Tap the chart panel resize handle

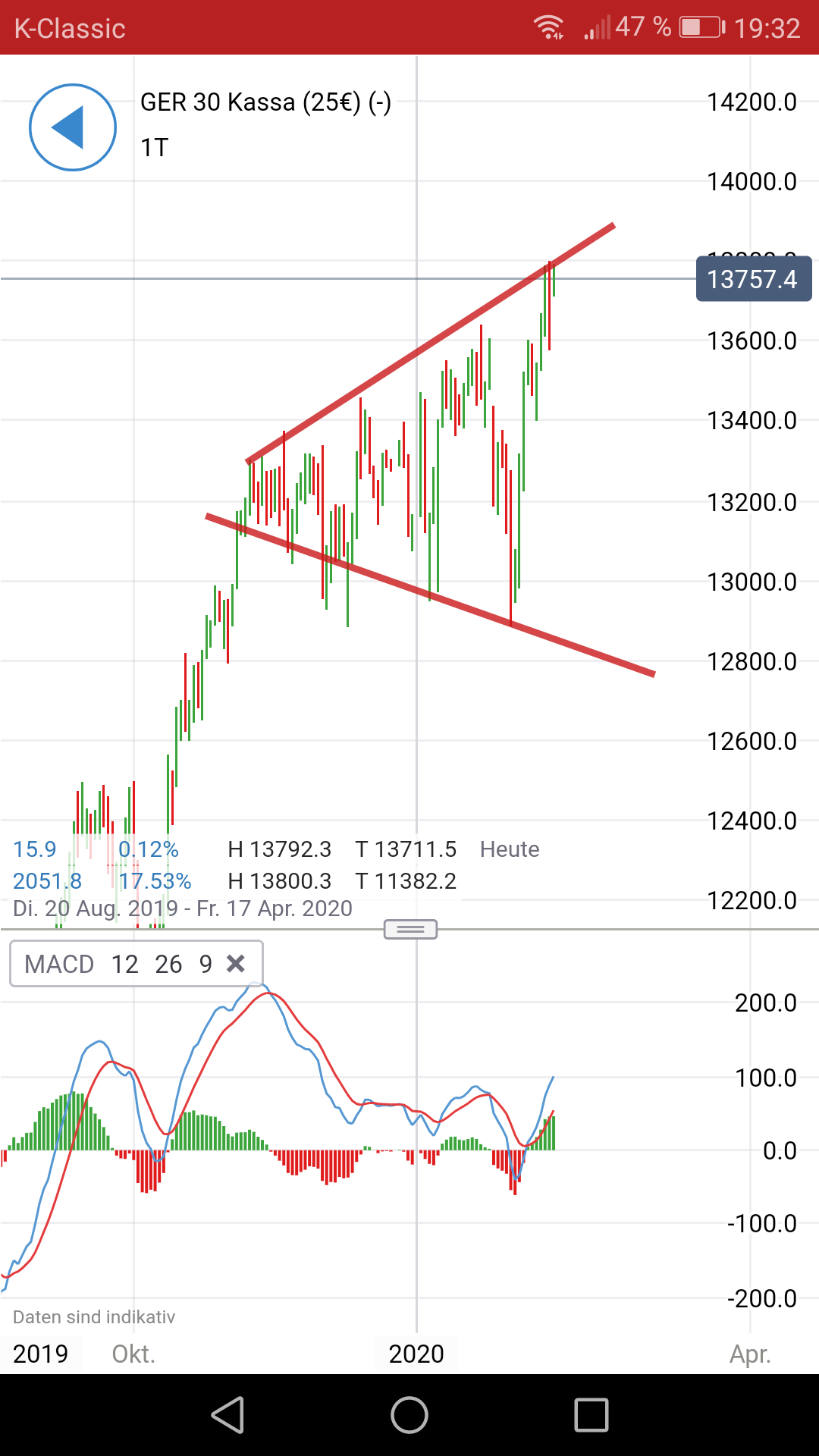[x=410, y=929]
